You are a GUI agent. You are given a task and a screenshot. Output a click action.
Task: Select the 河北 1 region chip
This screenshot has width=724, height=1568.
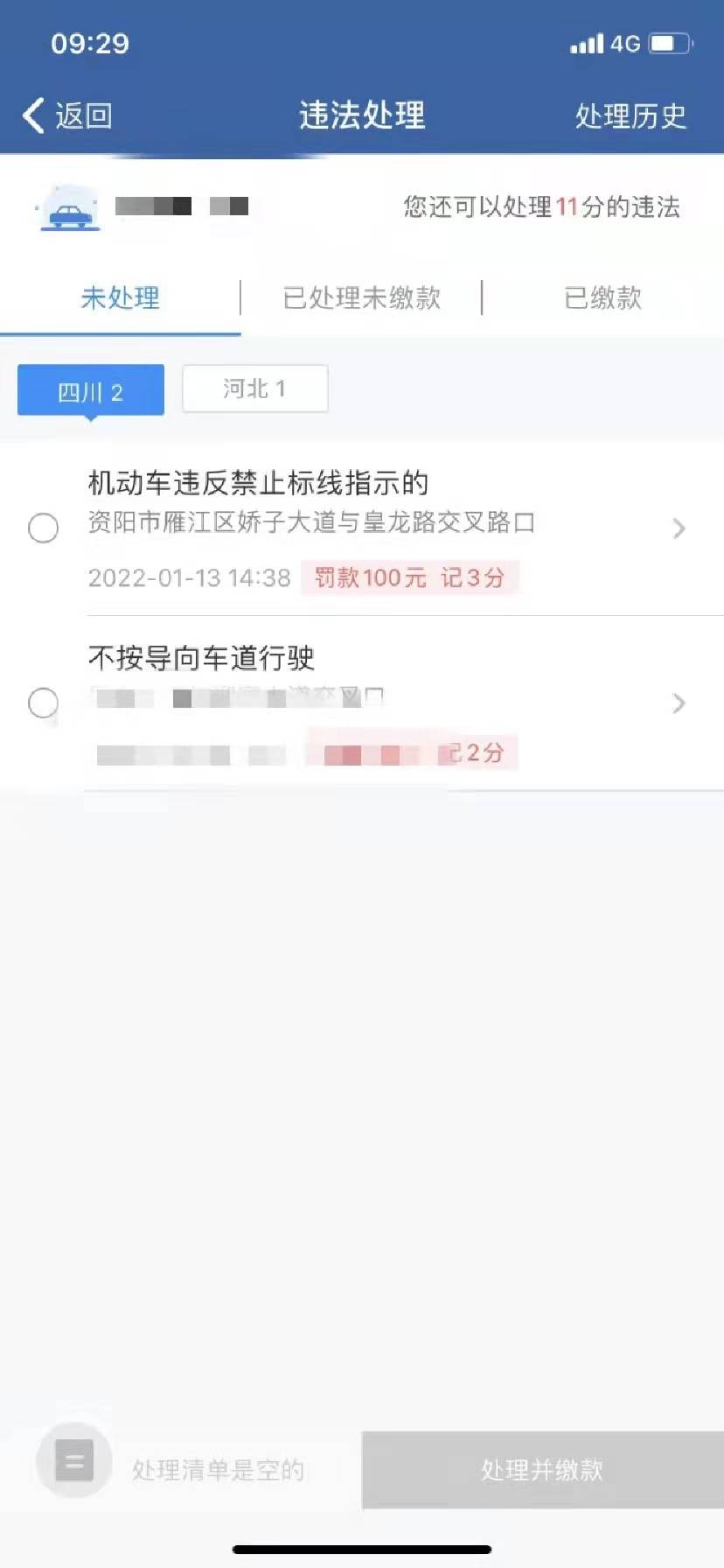254,388
